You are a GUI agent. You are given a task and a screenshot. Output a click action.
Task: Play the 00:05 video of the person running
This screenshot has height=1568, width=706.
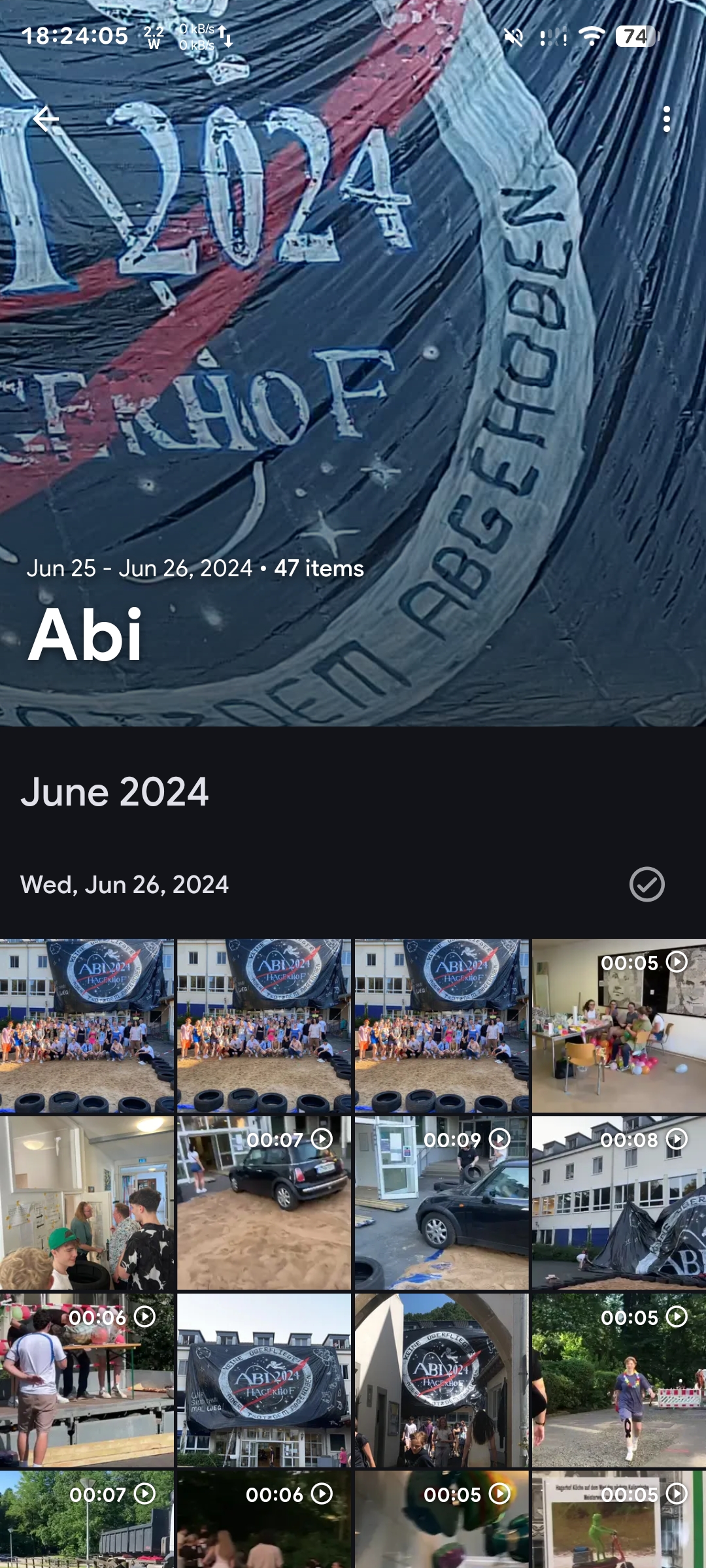click(x=619, y=1380)
